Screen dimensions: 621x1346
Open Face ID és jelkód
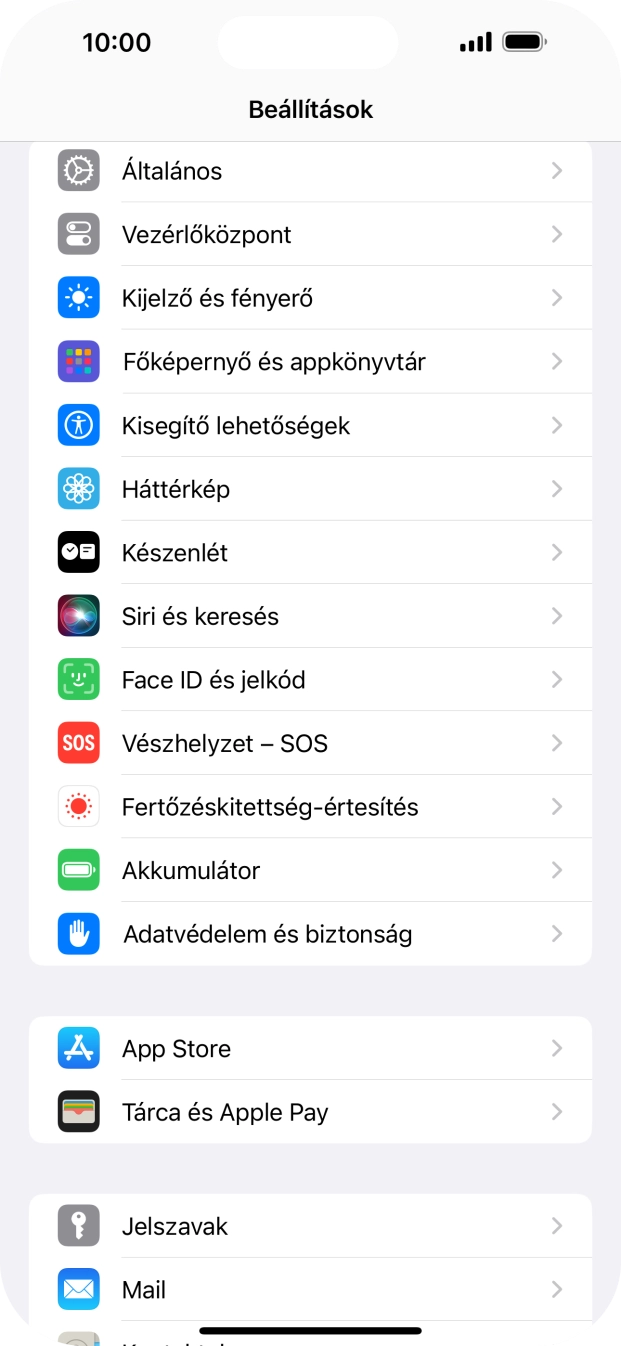point(310,680)
